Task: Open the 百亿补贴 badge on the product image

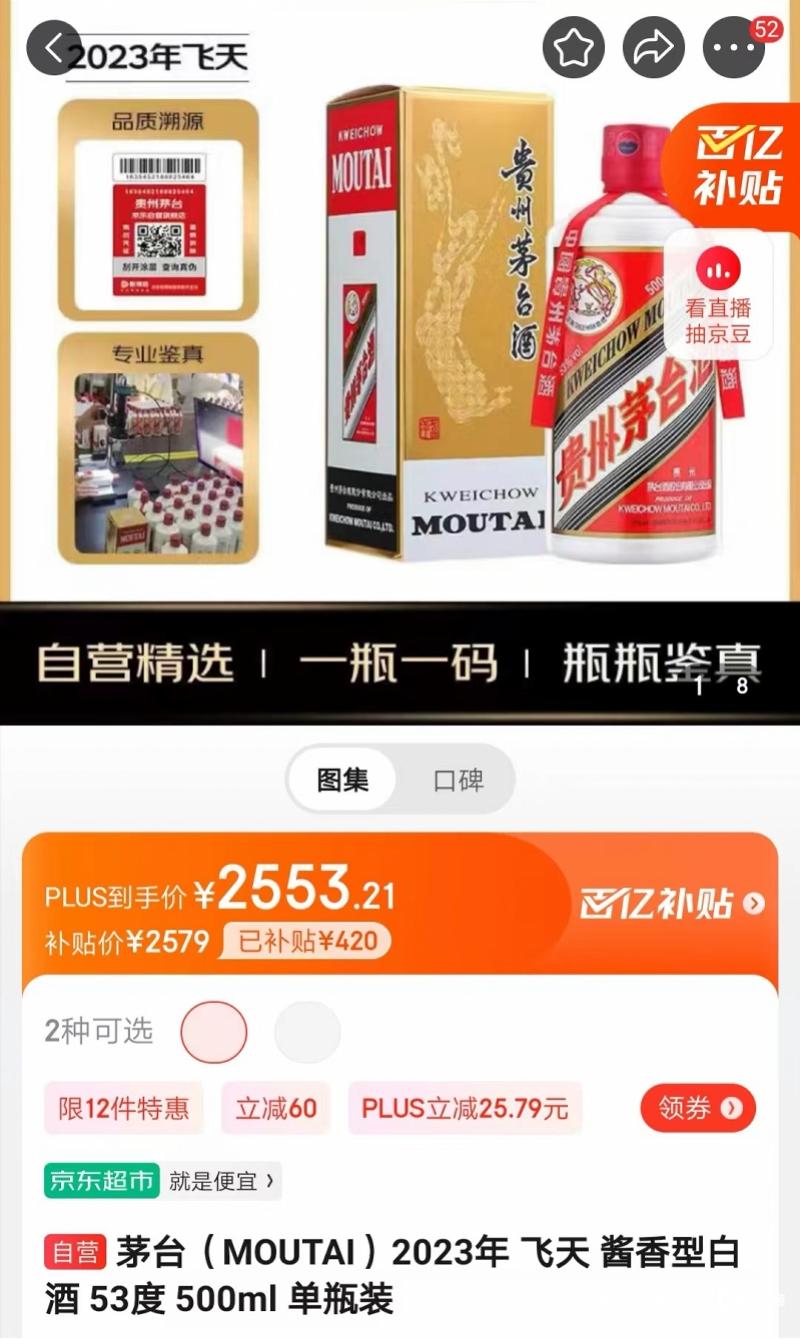Action: [738, 165]
